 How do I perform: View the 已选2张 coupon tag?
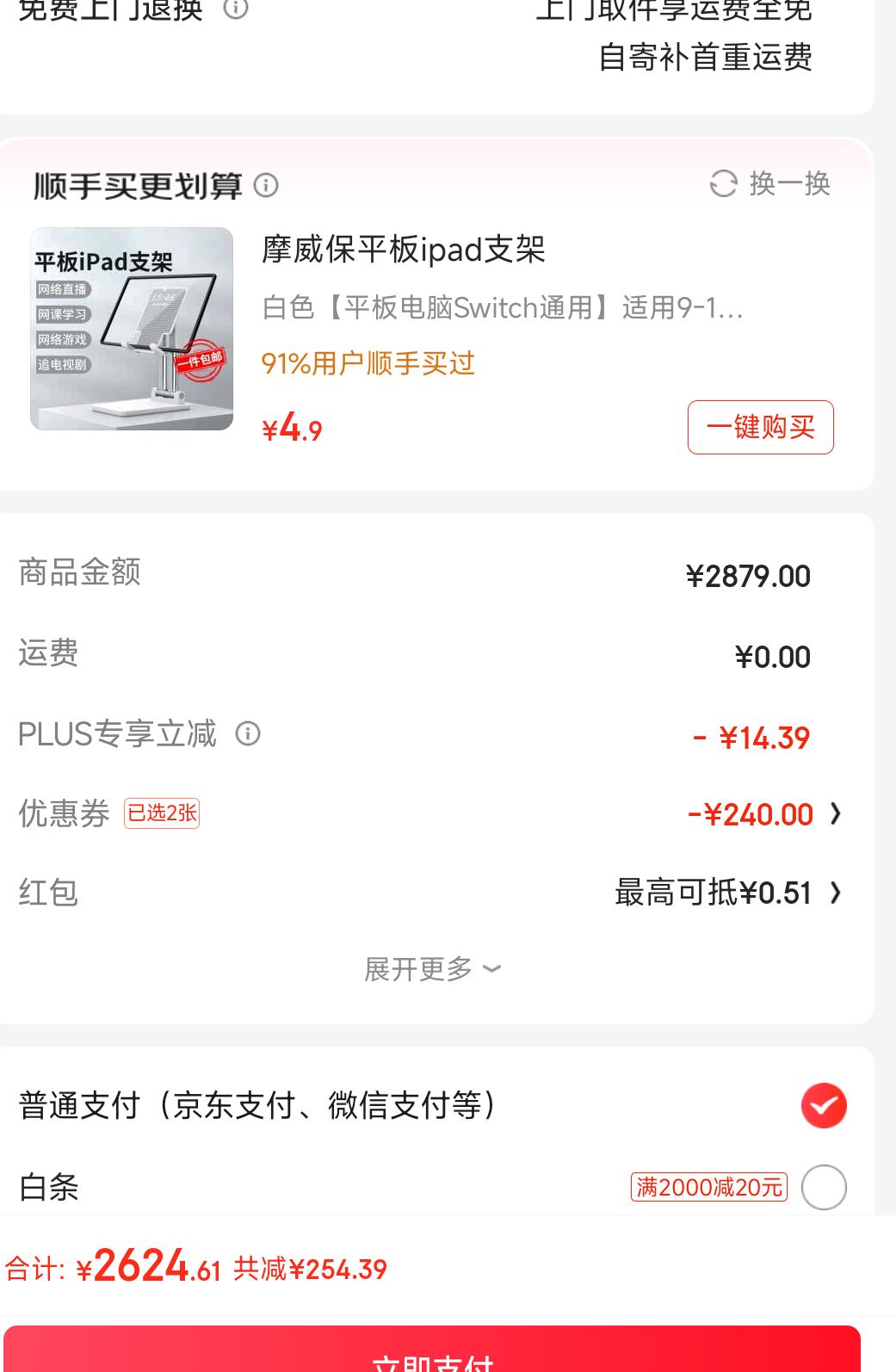(161, 813)
